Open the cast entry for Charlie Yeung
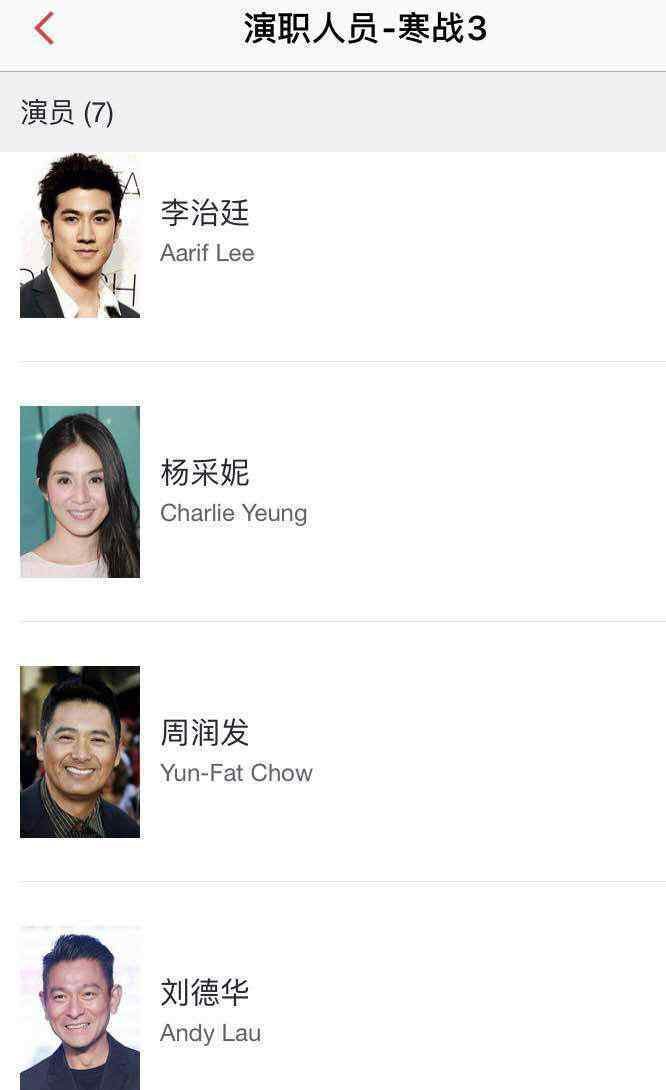666x1090 pixels. click(x=333, y=492)
